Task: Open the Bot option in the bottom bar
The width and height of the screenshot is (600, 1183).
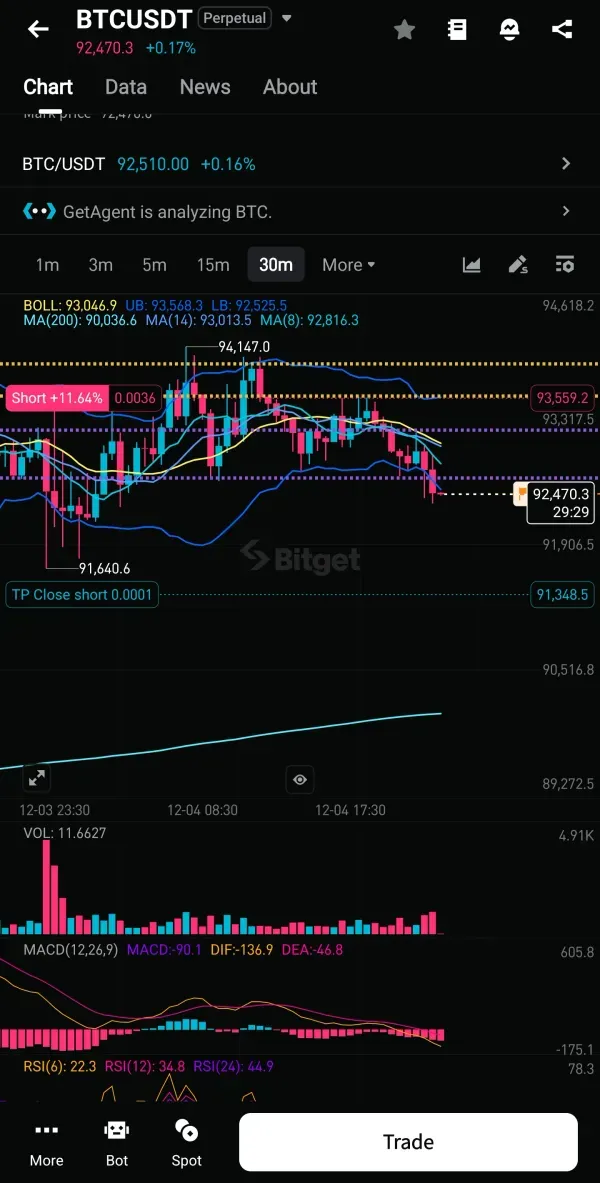Action: [117, 1142]
